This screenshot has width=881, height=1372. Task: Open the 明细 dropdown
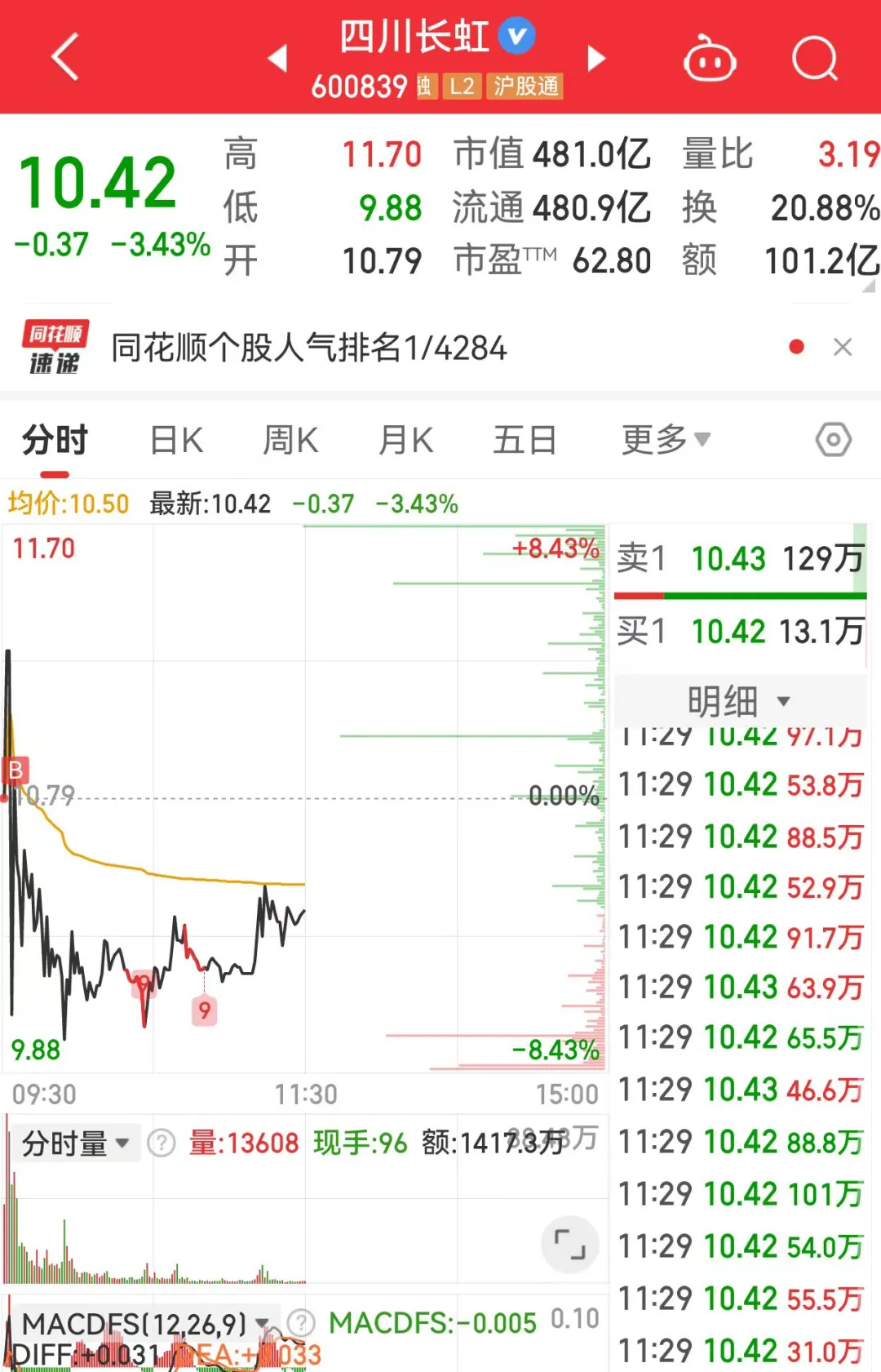(739, 701)
